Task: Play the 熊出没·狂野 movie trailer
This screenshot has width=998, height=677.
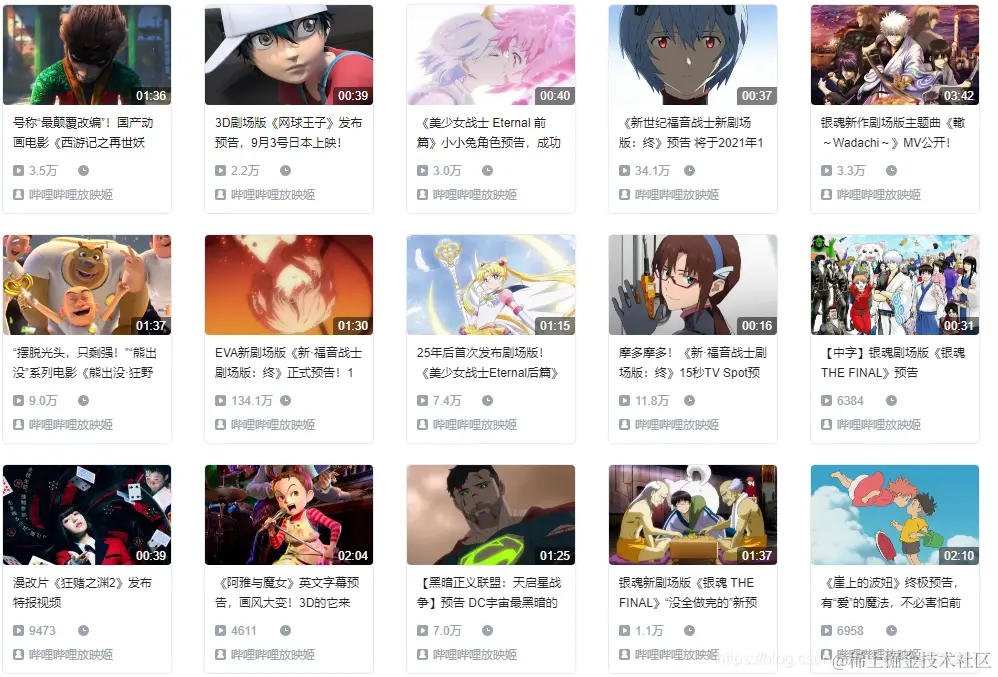Action: coord(87,285)
